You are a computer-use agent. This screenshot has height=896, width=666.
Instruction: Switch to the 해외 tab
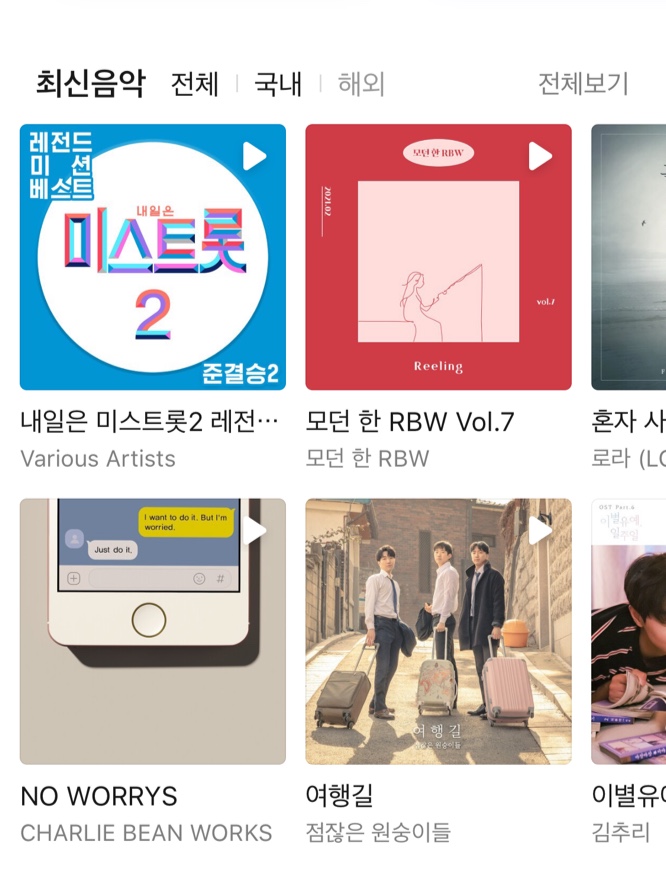pyautogui.click(x=361, y=84)
